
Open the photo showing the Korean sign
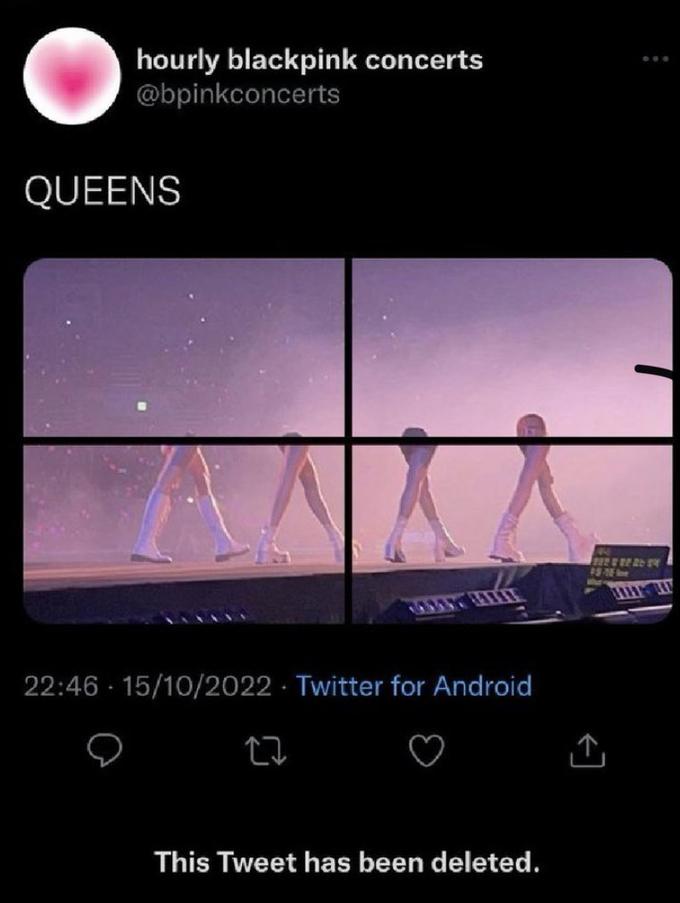(512, 532)
